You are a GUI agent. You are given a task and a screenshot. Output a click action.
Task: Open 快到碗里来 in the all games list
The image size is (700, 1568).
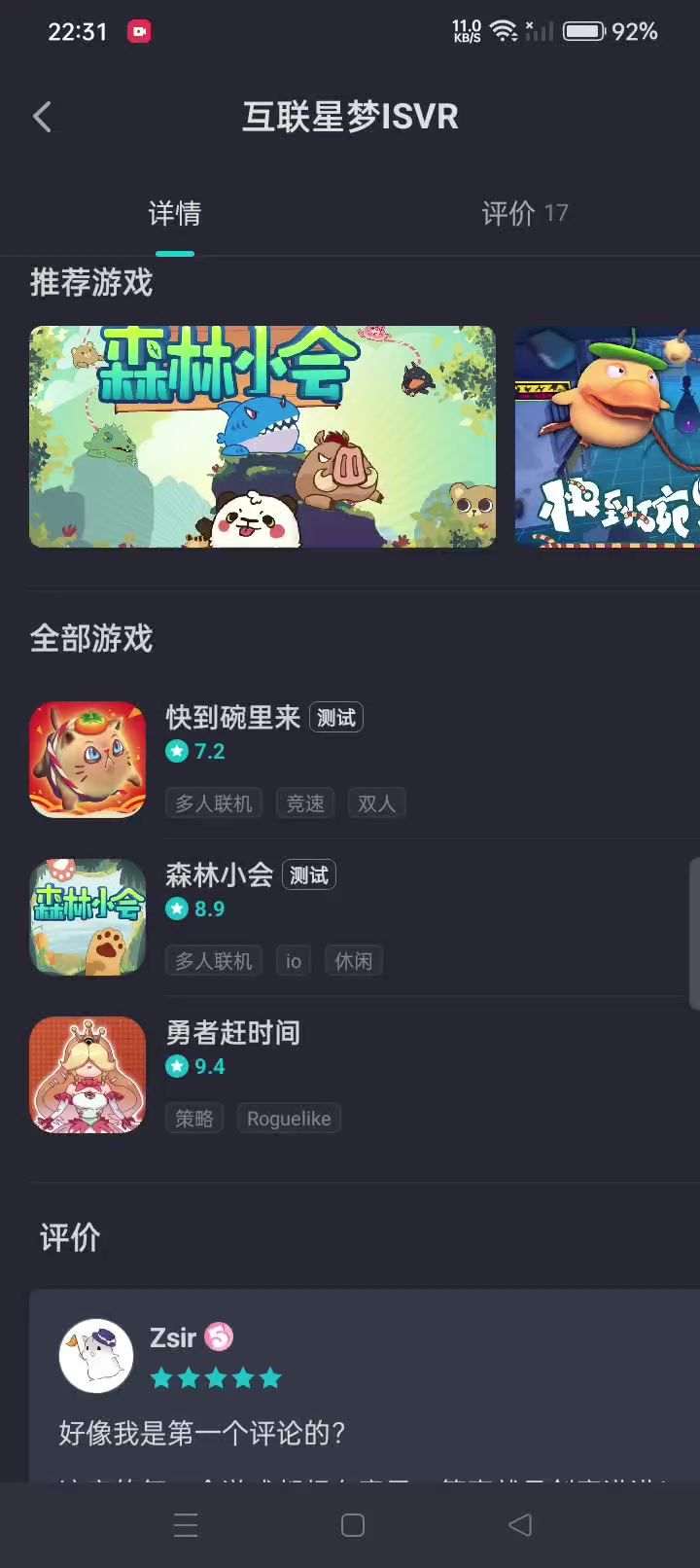(x=233, y=718)
